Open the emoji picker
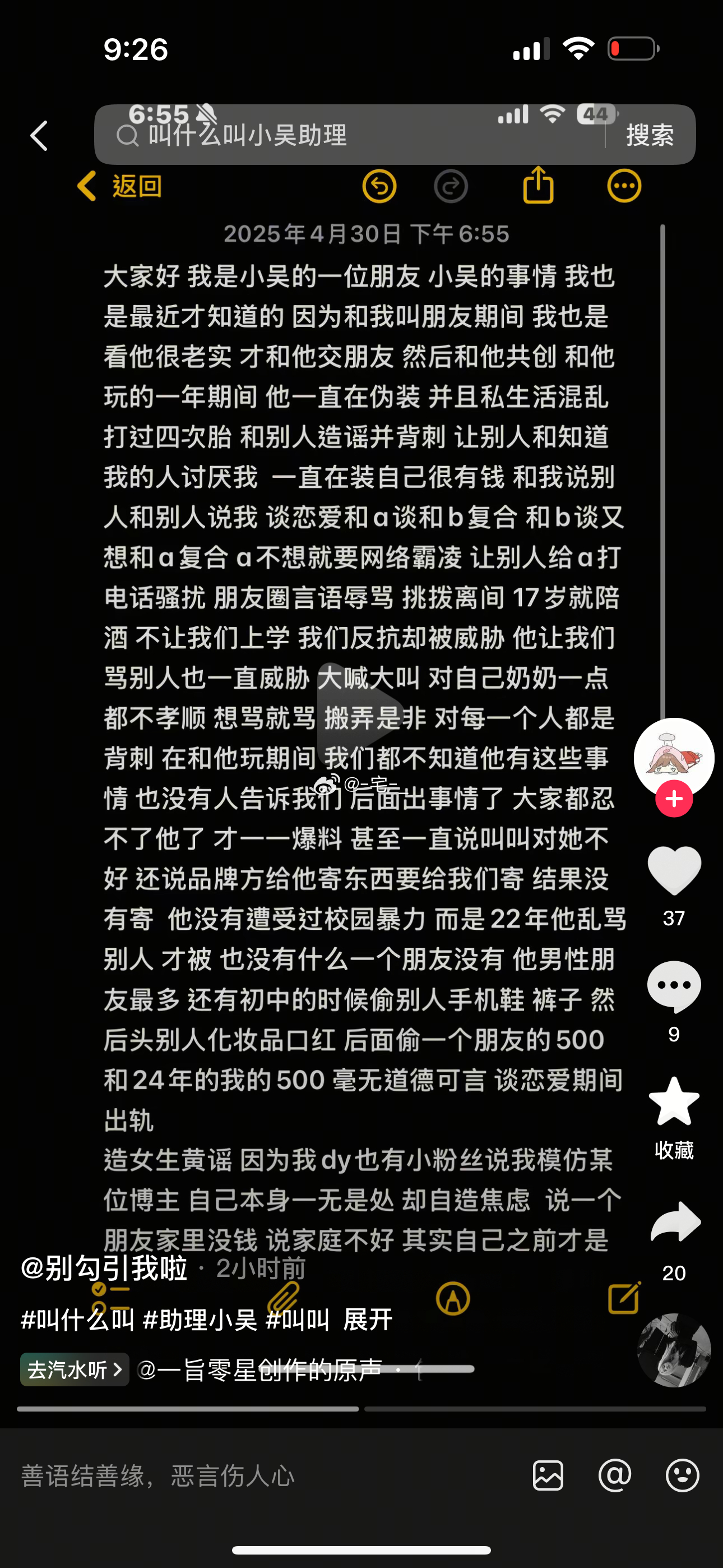723x1568 pixels. tap(682, 1475)
